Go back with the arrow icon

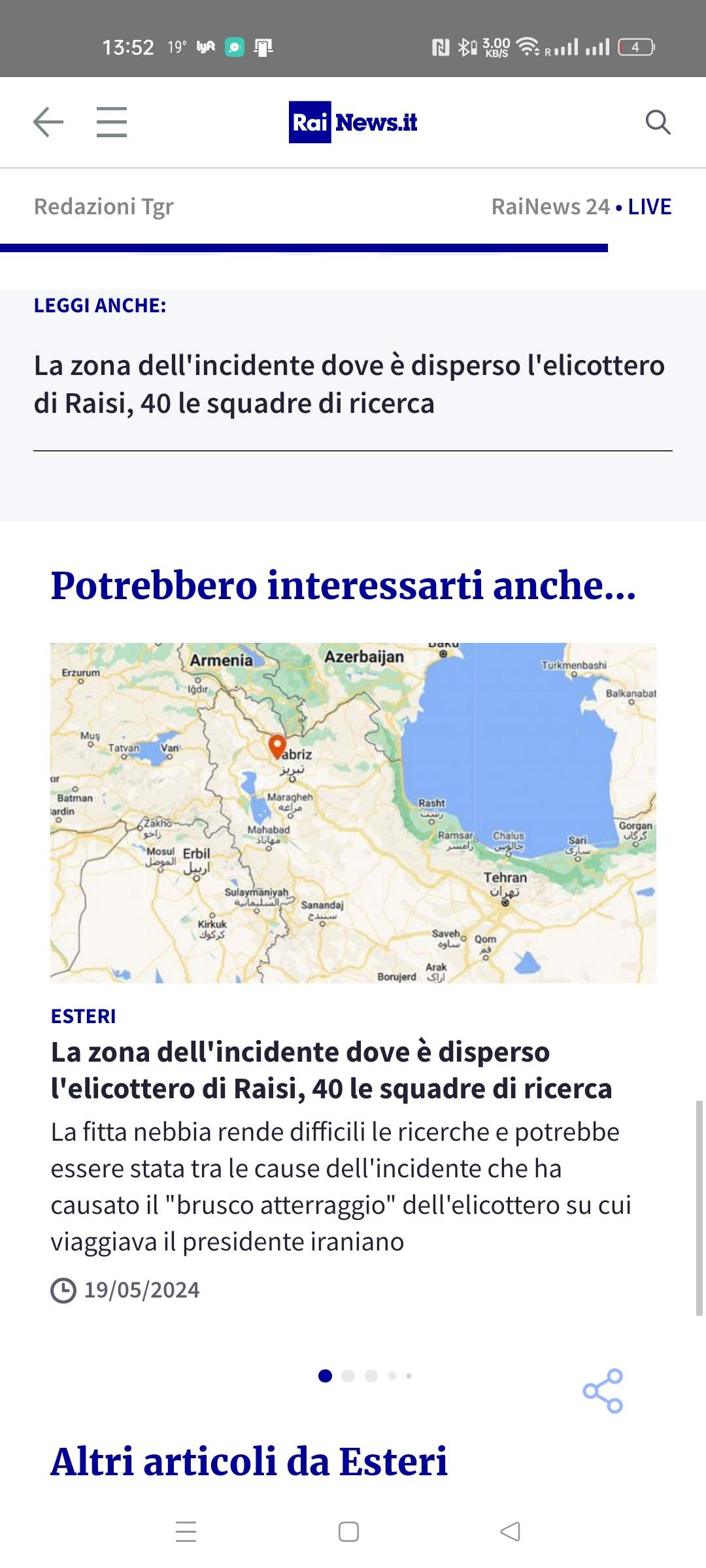48,122
